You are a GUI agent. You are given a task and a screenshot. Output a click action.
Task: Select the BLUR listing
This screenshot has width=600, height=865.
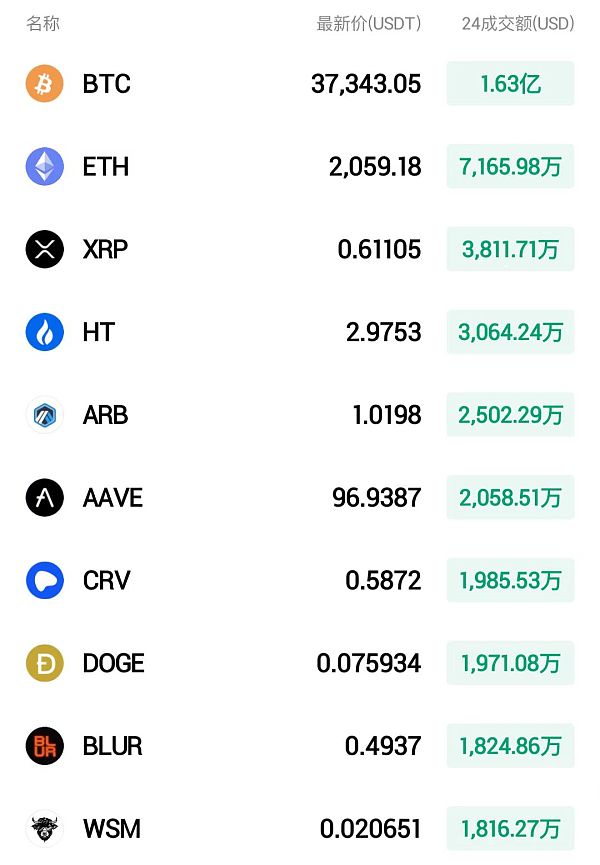(x=112, y=746)
